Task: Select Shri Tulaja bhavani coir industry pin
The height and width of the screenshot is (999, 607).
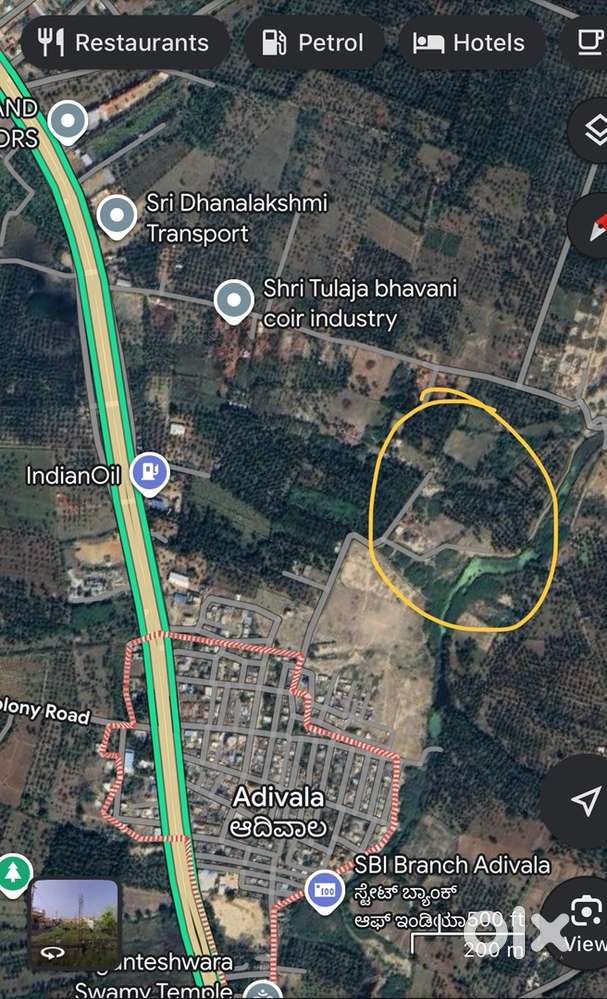Action: (234, 302)
